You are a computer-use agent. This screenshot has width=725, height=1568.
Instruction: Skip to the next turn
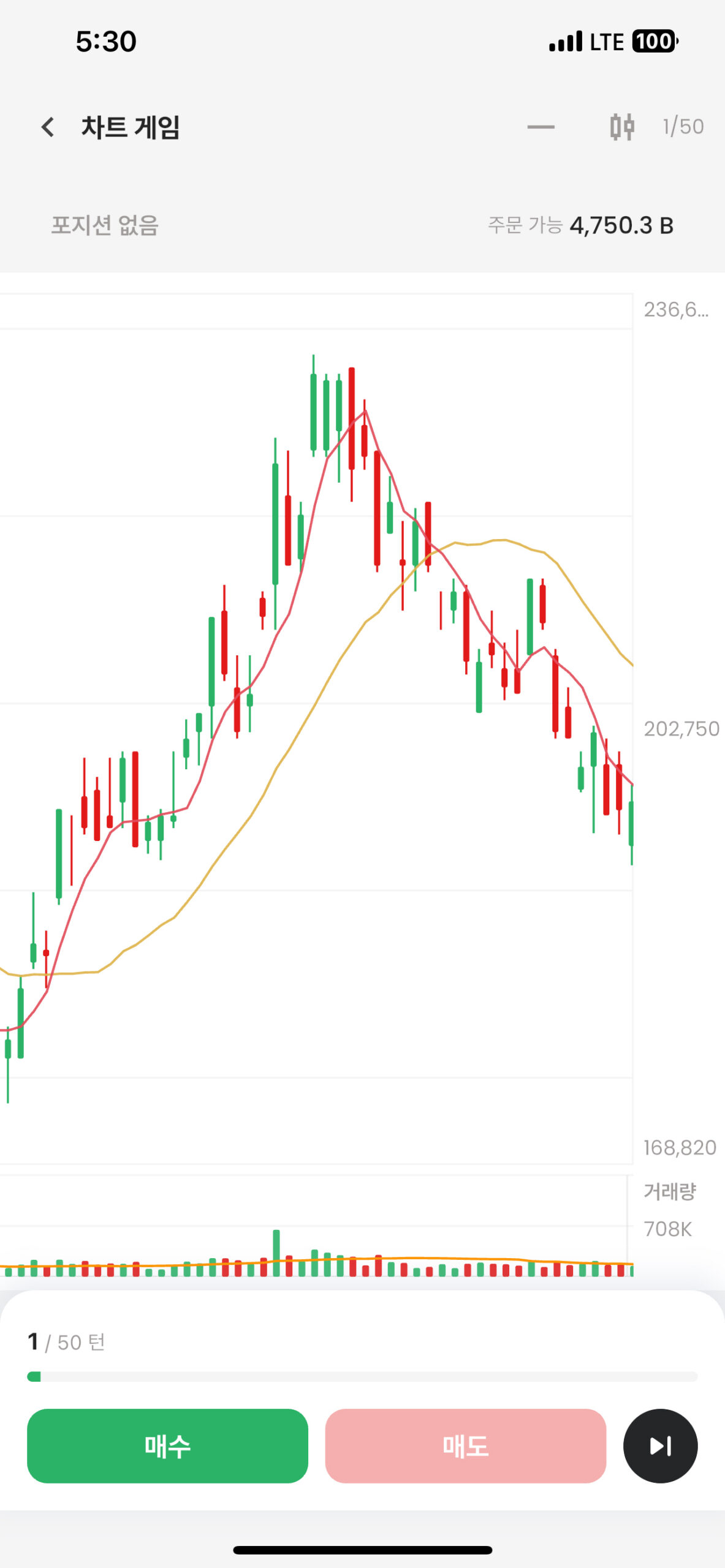coord(660,1445)
